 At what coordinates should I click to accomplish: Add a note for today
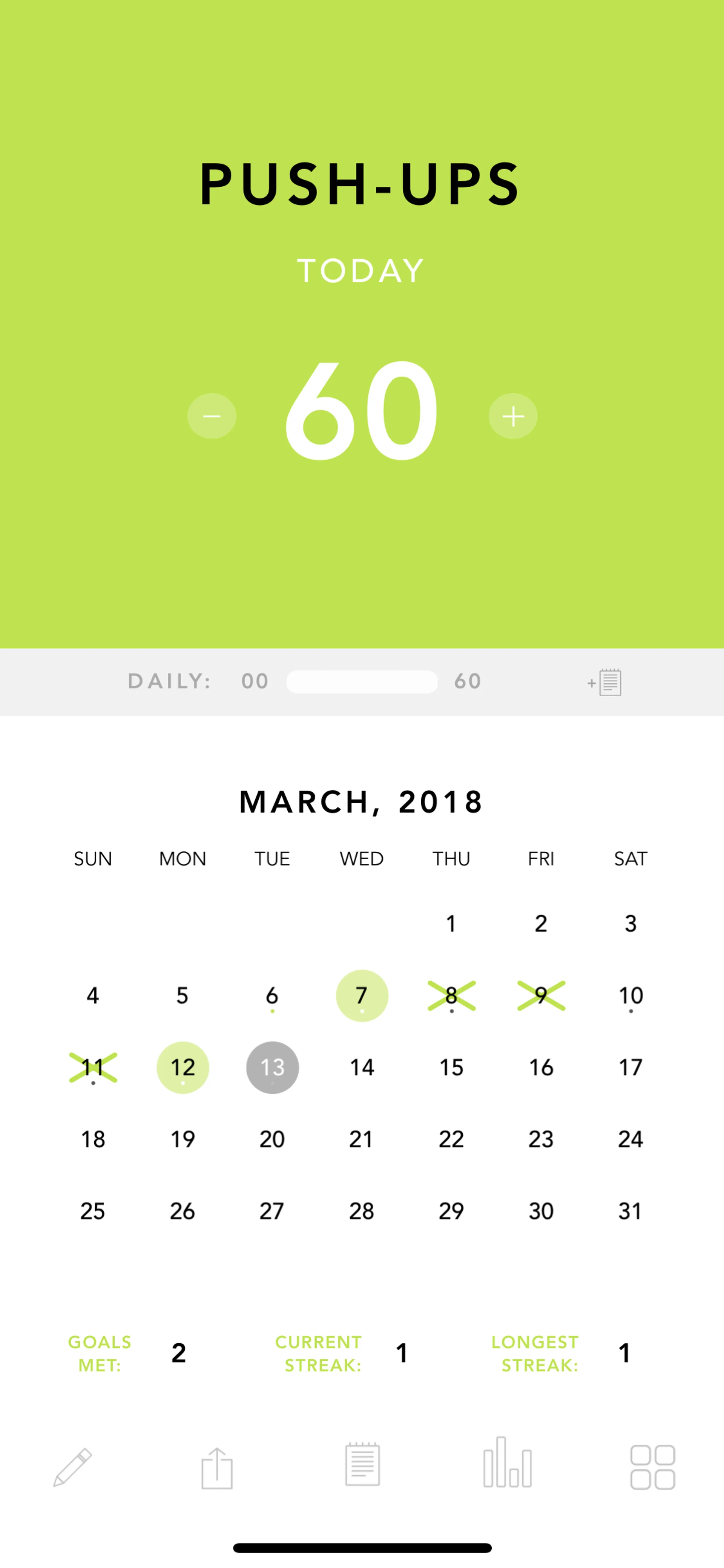point(605,682)
